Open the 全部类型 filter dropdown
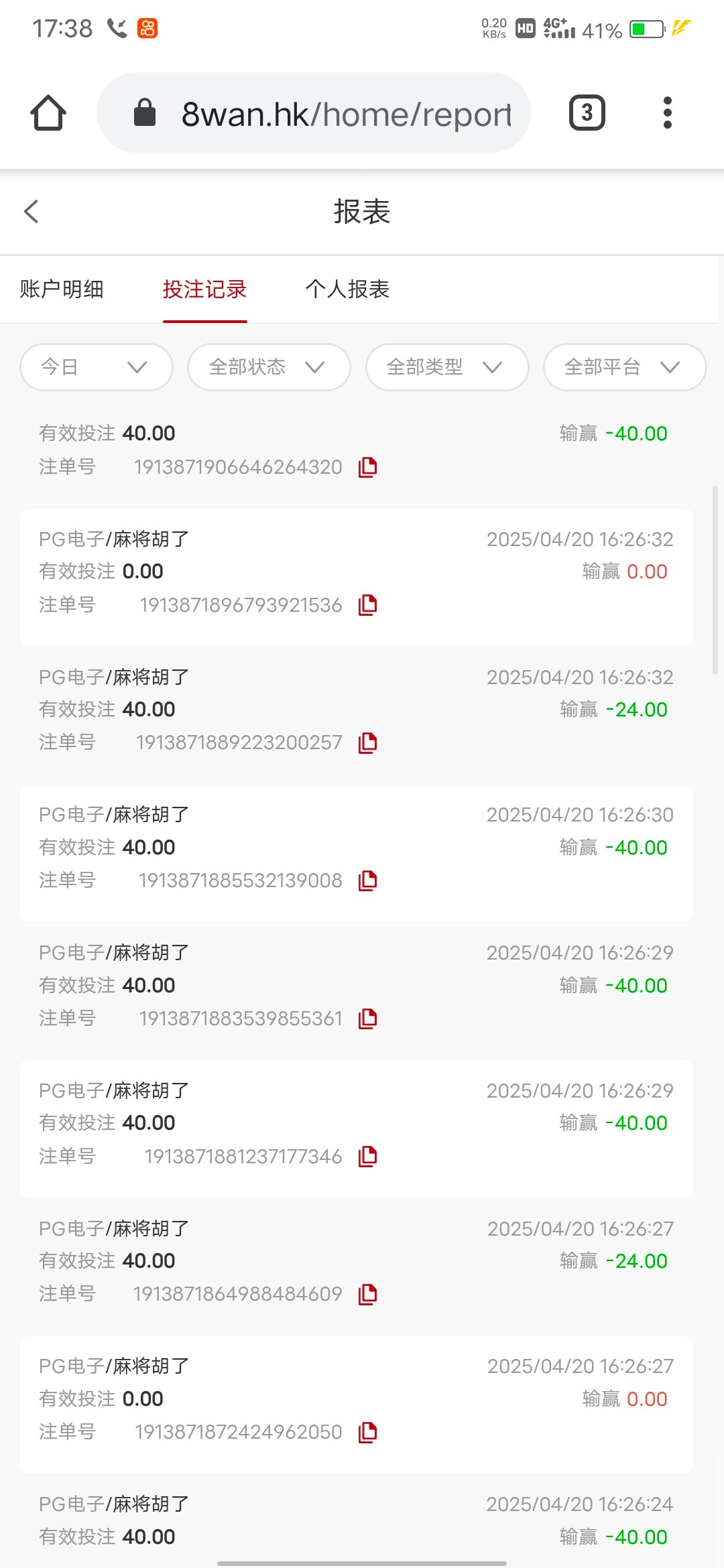Image resolution: width=724 pixels, height=1568 pixels. (x=447, y=367)
